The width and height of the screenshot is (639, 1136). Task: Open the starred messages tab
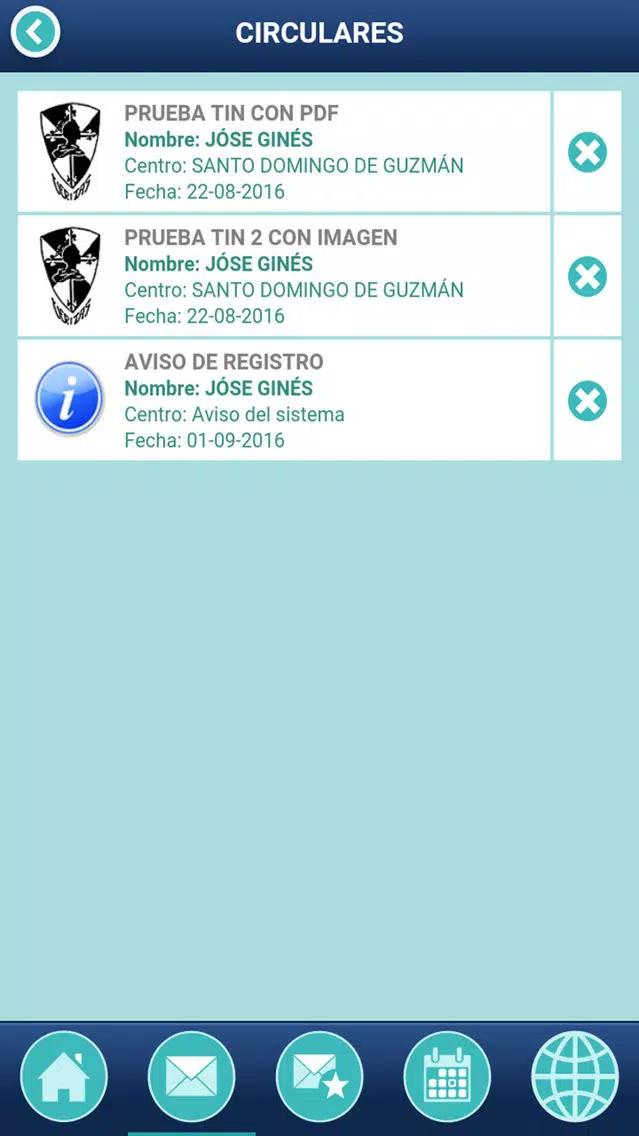click(320, 1076)
